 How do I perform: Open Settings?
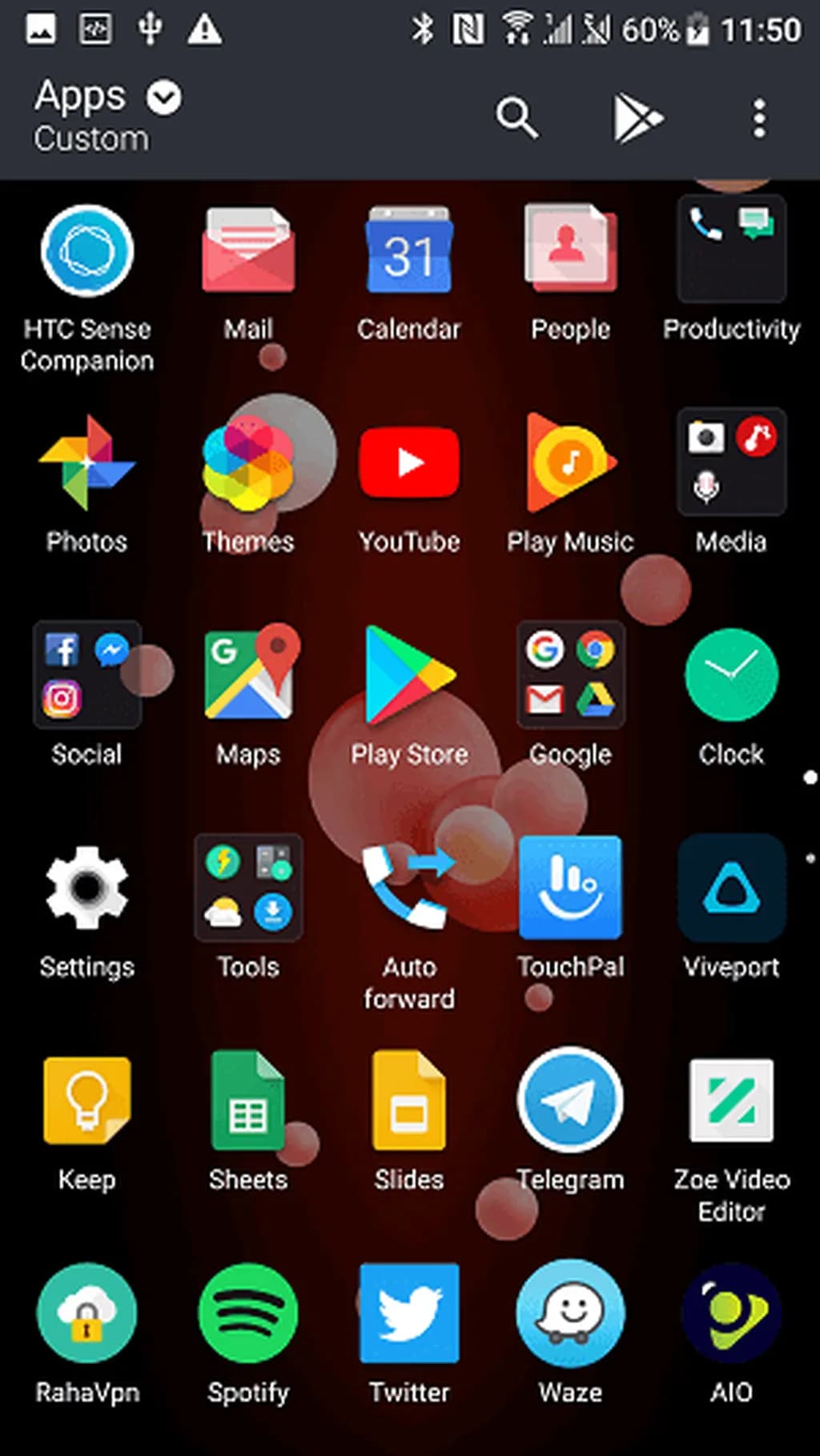[87, 888]
